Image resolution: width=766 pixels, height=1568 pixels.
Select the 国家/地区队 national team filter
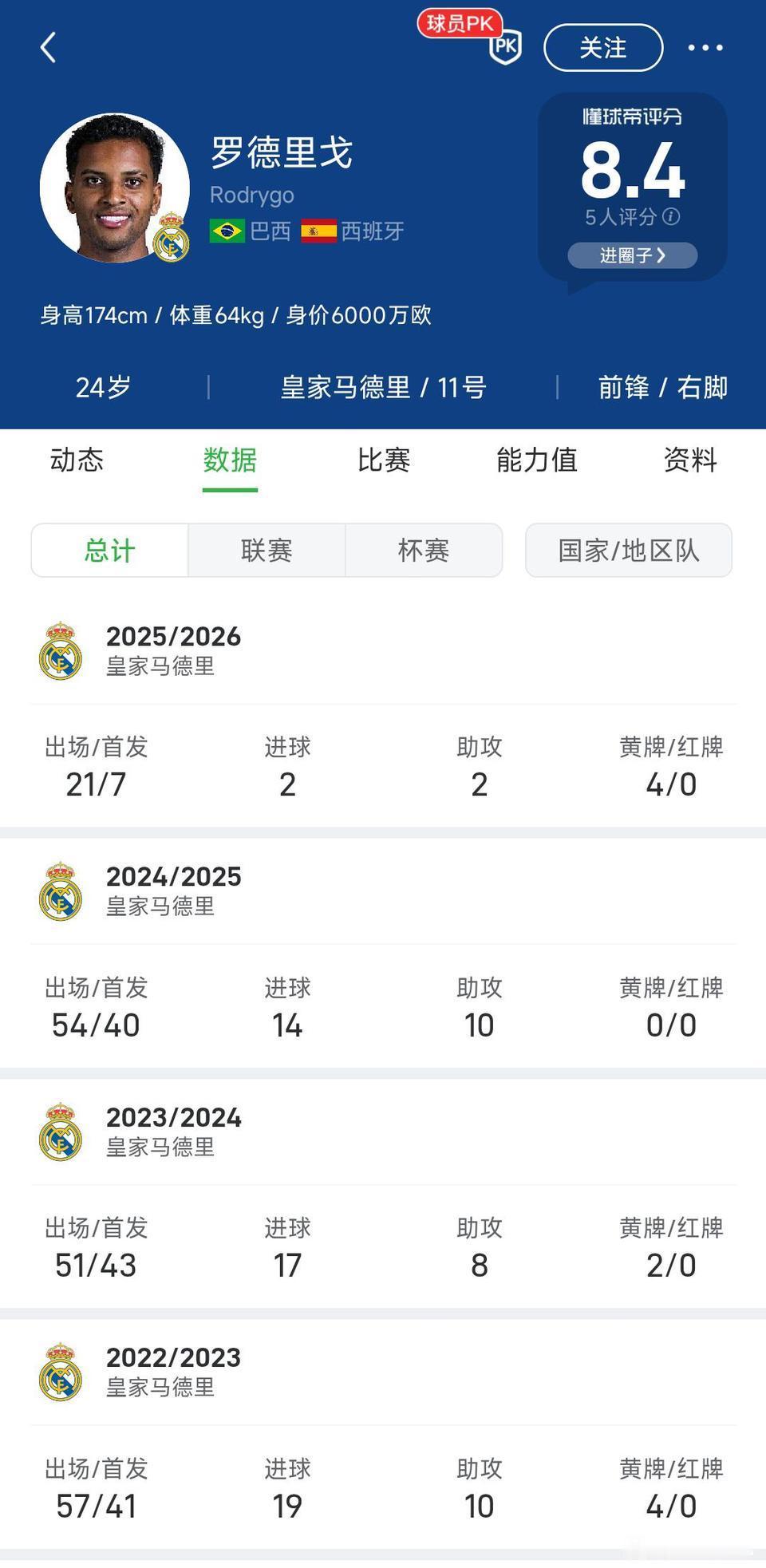pos(628,550)
